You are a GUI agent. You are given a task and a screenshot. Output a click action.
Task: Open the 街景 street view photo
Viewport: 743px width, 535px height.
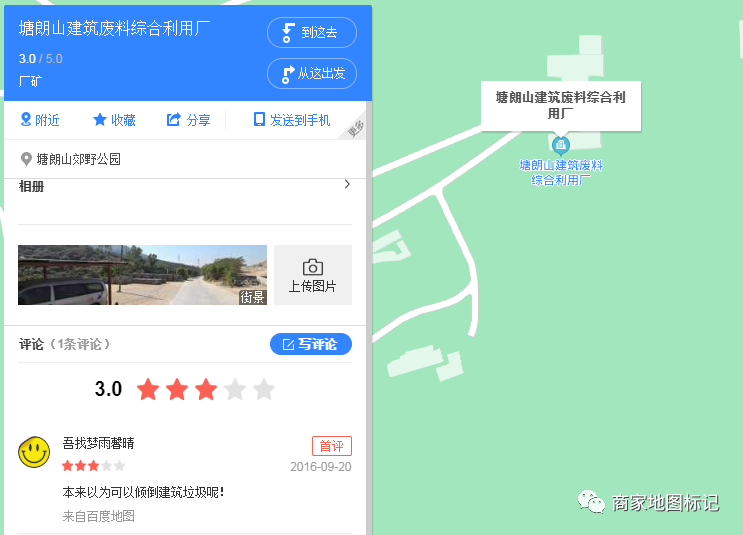coord(142,275)
